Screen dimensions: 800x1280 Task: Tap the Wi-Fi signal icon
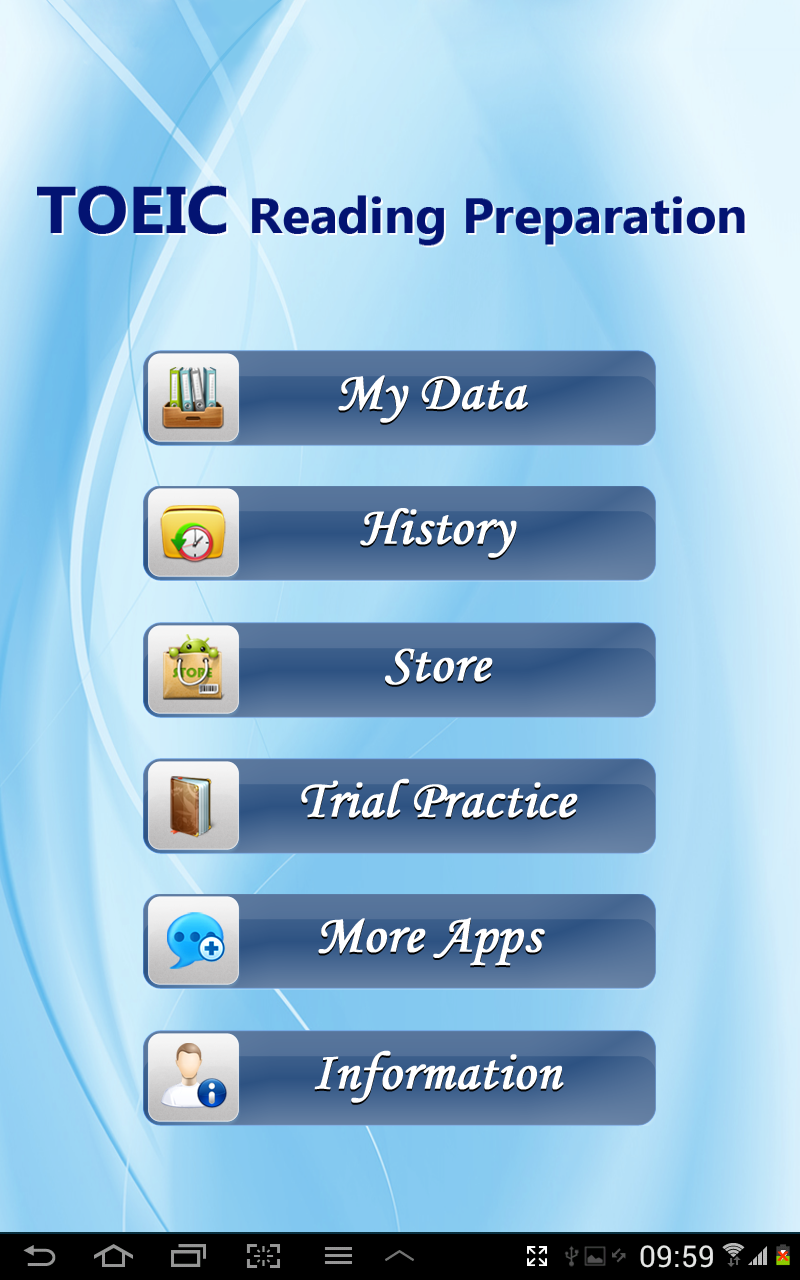(737, 1255)
